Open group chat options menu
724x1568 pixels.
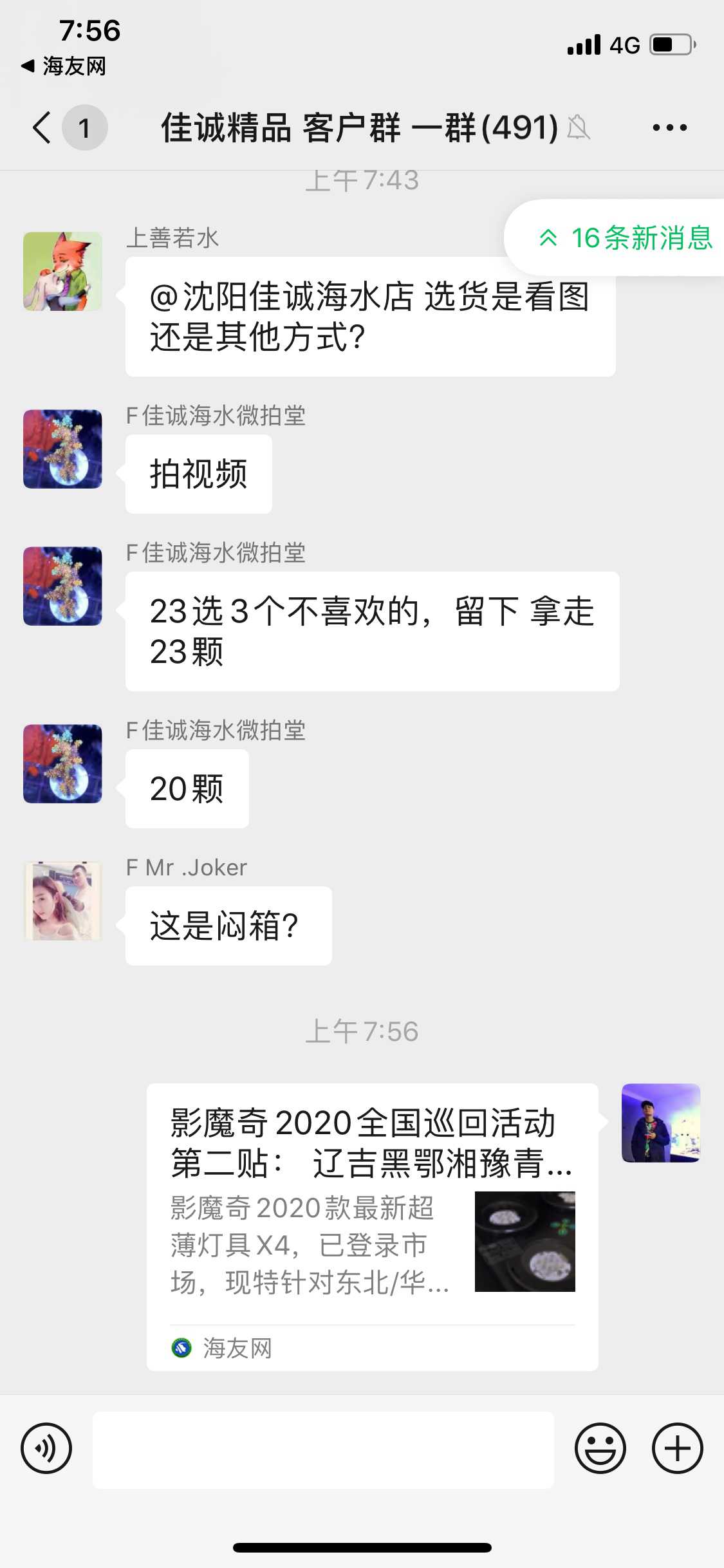pos(669,127)
